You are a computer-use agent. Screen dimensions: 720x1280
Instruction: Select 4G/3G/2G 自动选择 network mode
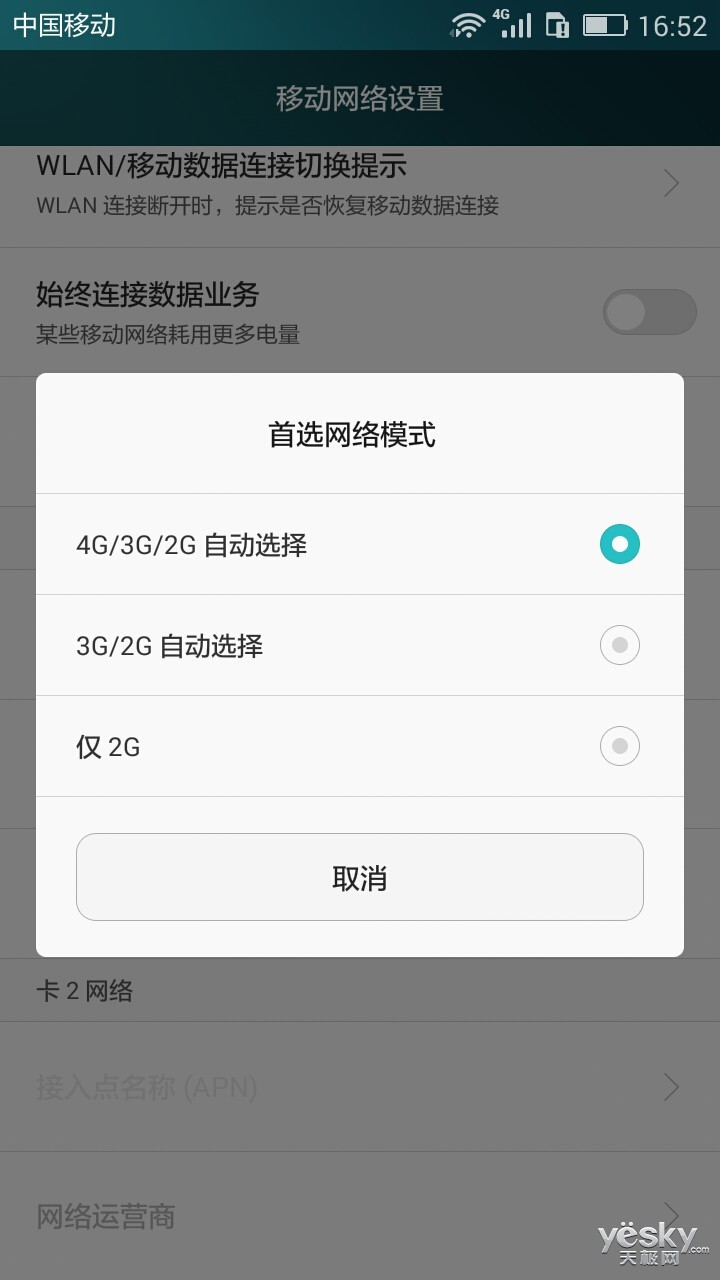[360, 544]
